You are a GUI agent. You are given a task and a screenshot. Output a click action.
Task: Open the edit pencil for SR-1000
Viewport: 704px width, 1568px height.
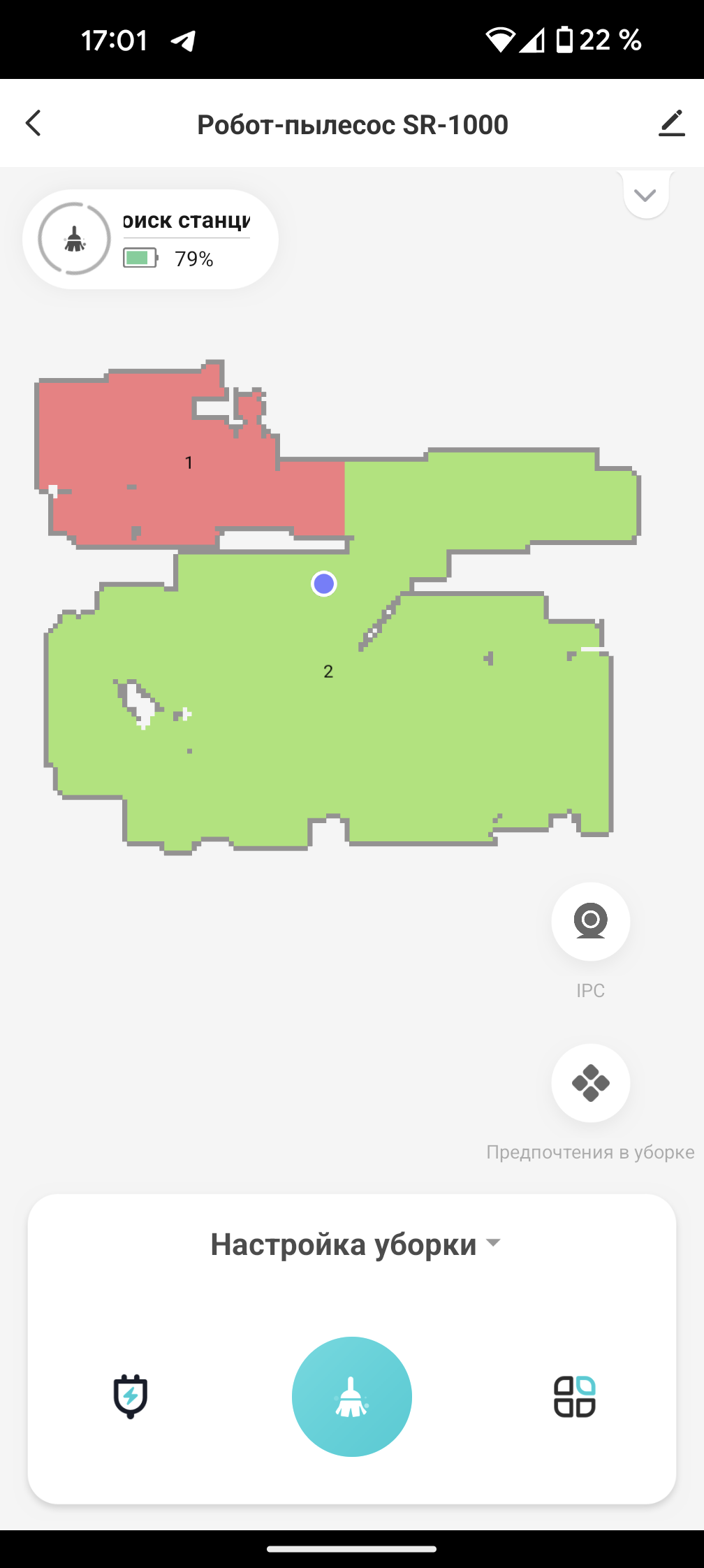point(671,124)
